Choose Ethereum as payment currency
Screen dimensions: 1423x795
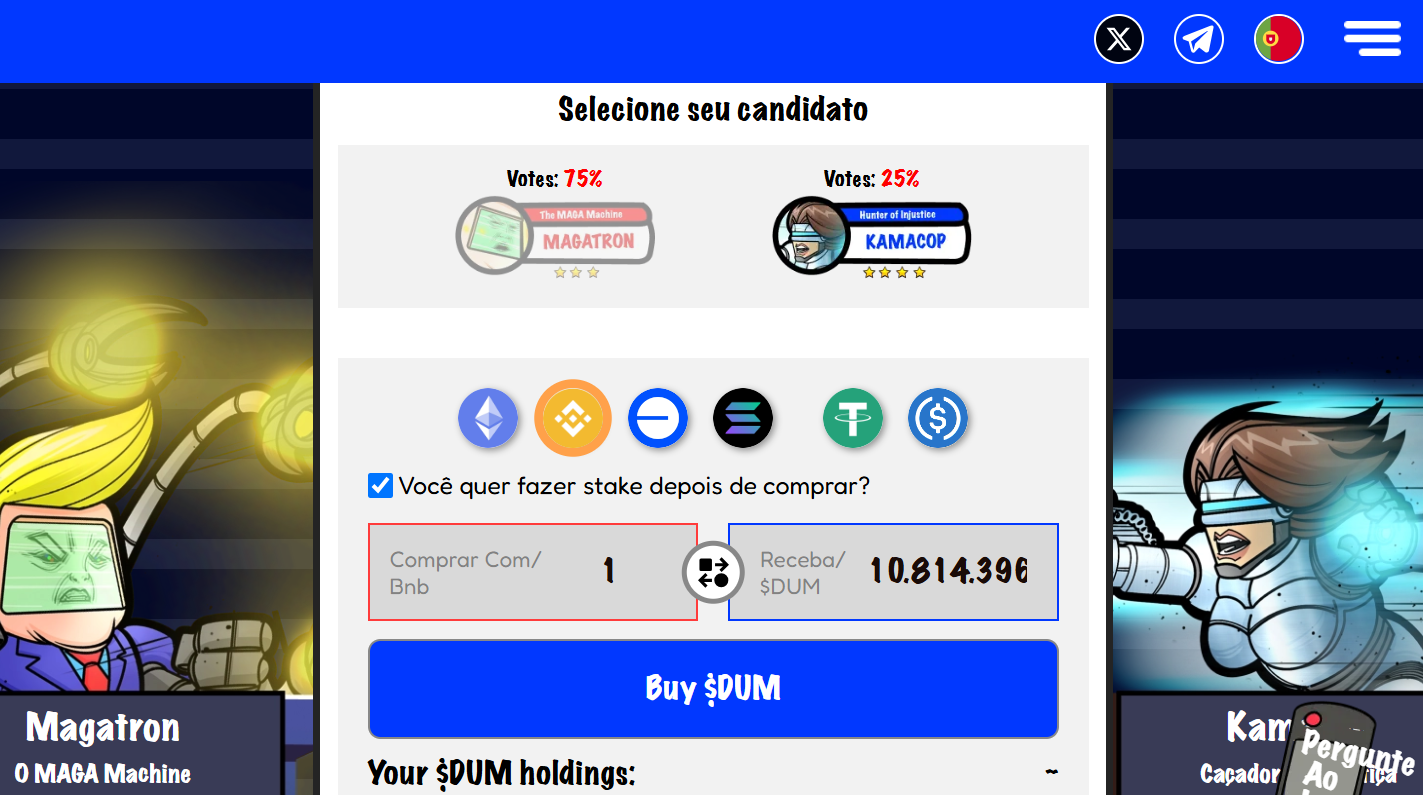[488, 418]
